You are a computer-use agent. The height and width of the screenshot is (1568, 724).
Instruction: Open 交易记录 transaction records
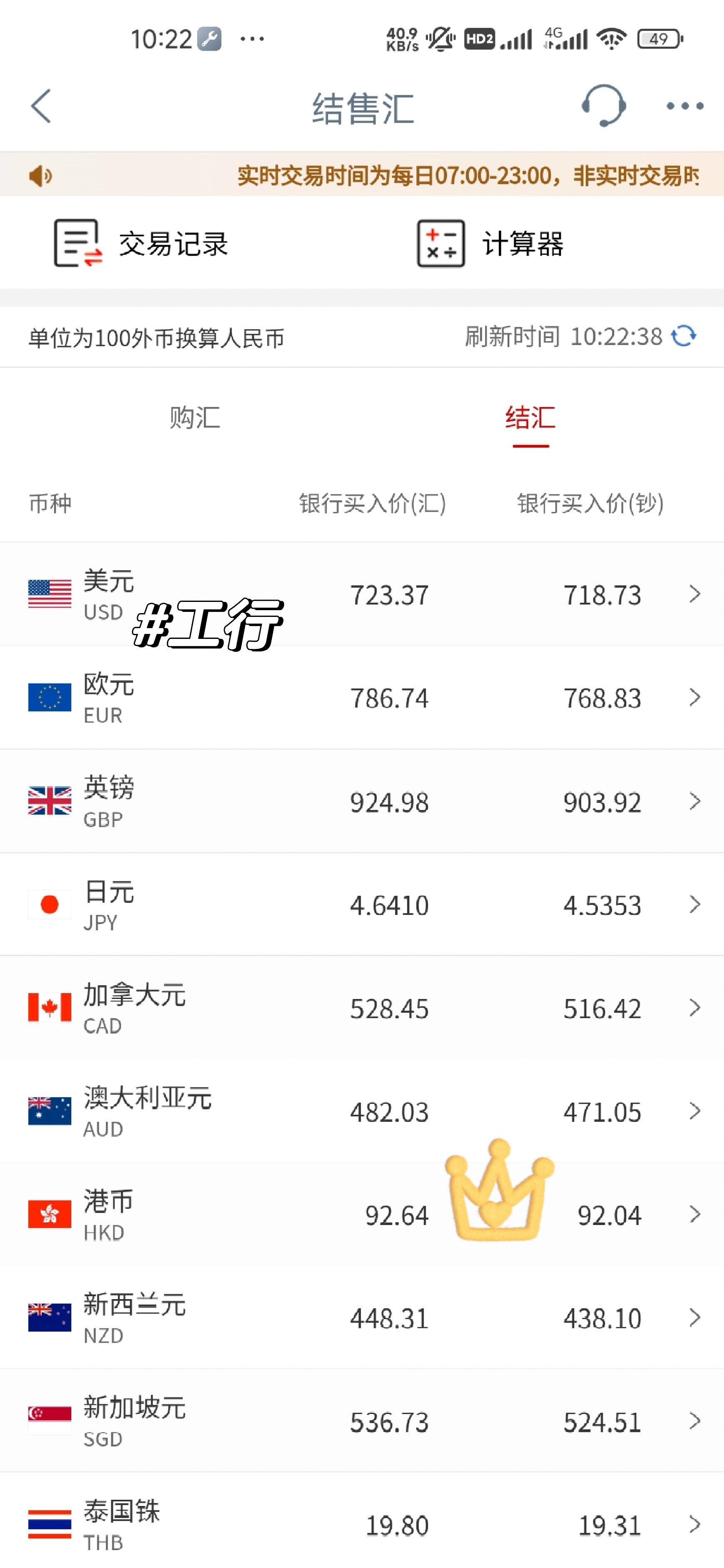tap(141, 244)
